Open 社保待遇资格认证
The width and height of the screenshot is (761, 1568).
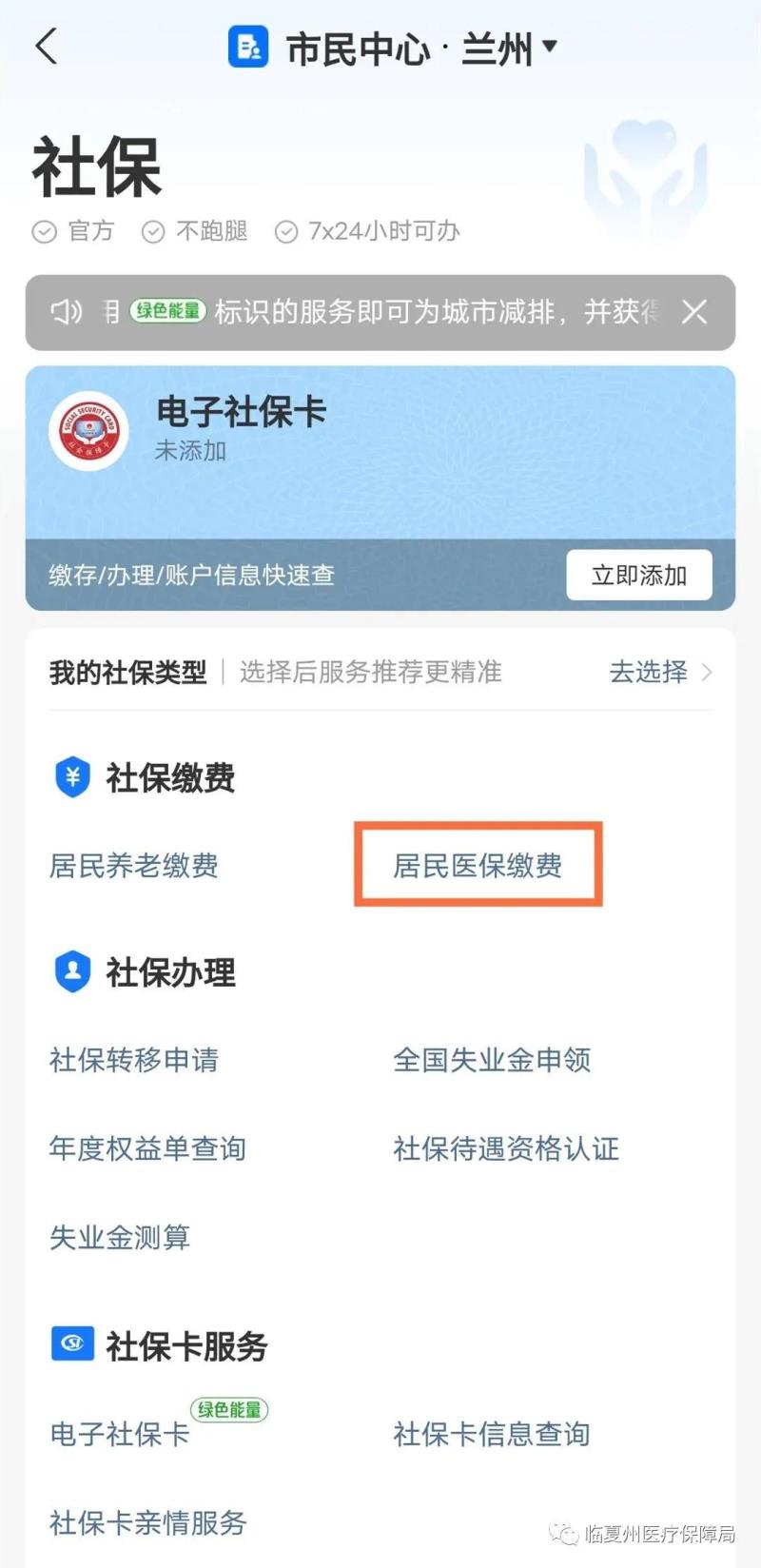pos(506,1148)
